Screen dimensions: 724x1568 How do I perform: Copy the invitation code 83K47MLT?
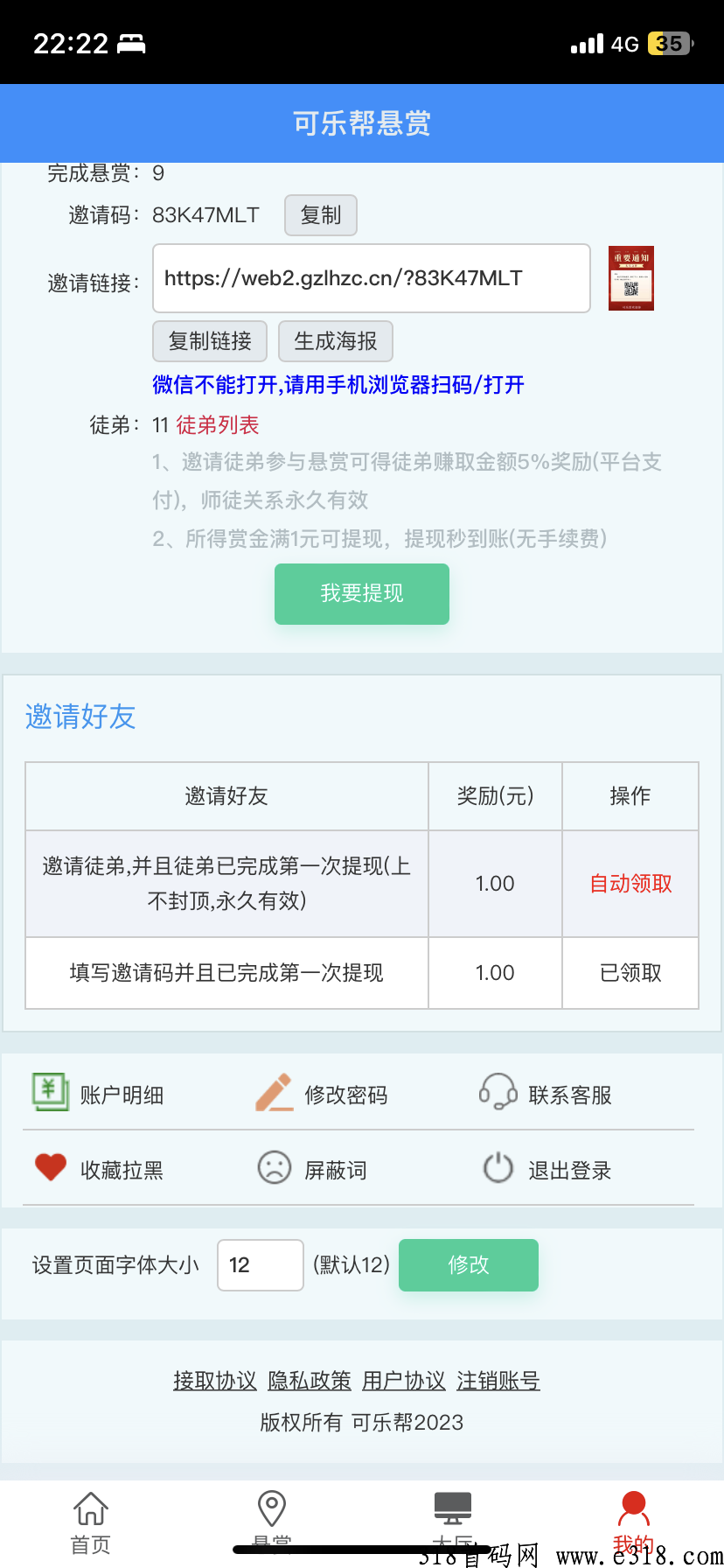(321, 215)
